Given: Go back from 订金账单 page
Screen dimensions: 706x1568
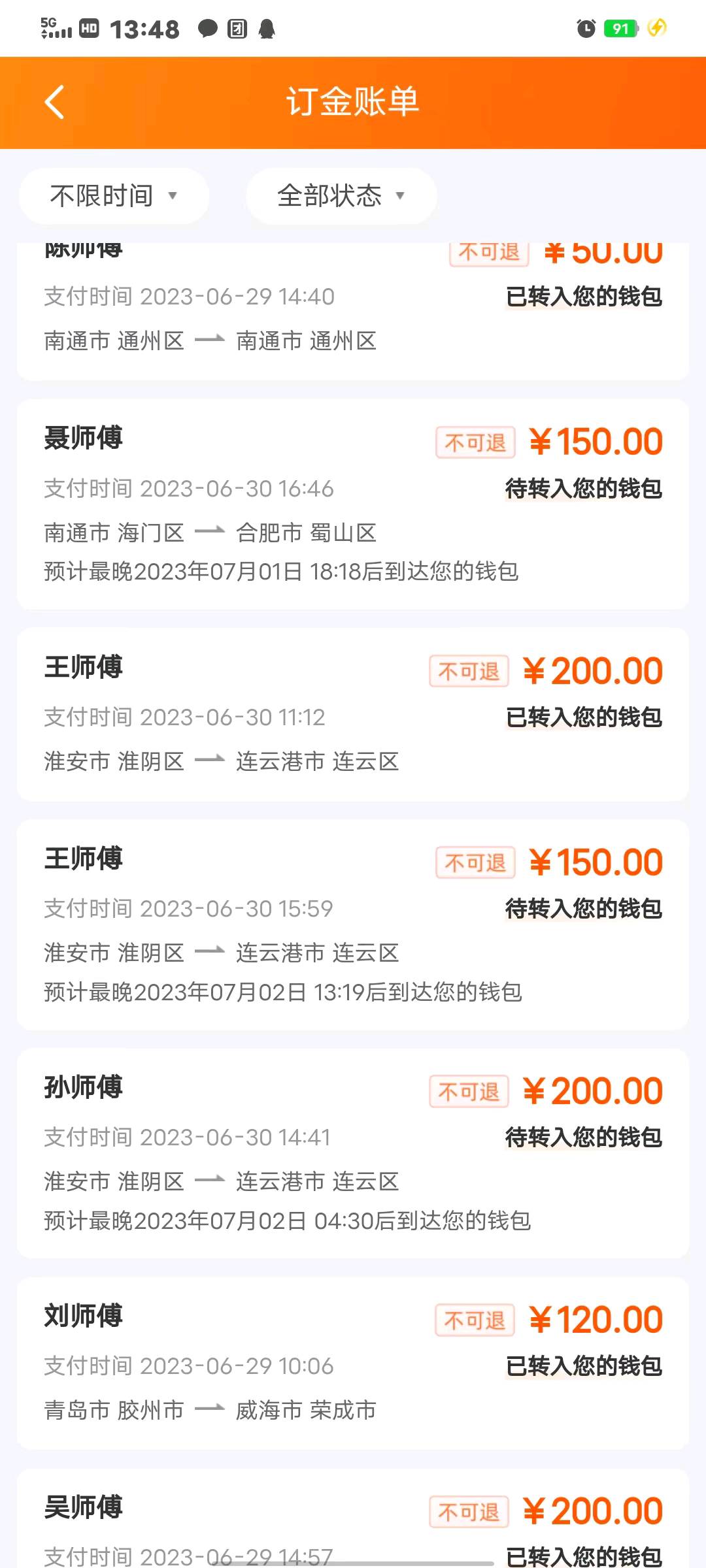Looking at the screenshot, I should 55,103.
